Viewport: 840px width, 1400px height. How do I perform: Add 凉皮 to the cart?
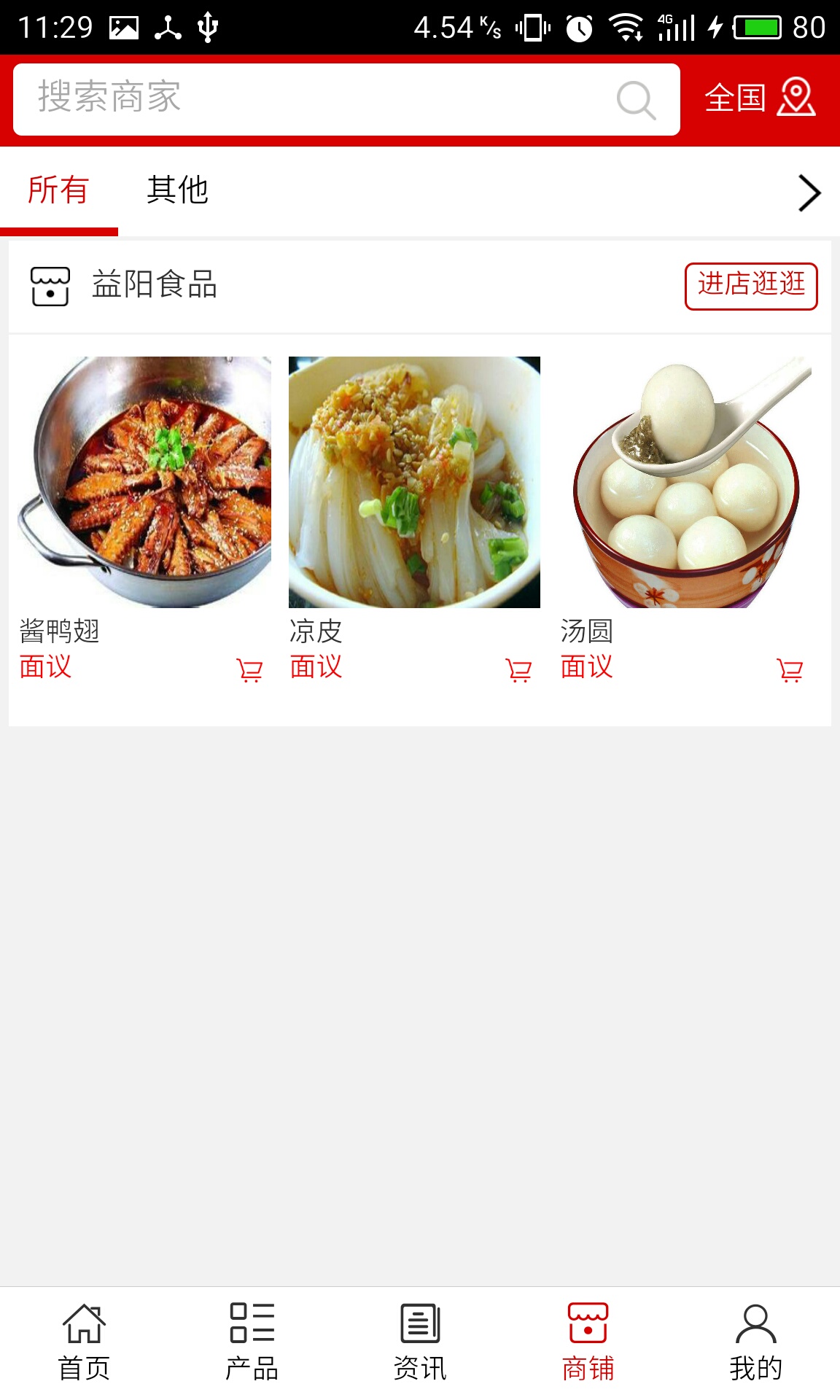pyautogui.click(x=518, y=669)
